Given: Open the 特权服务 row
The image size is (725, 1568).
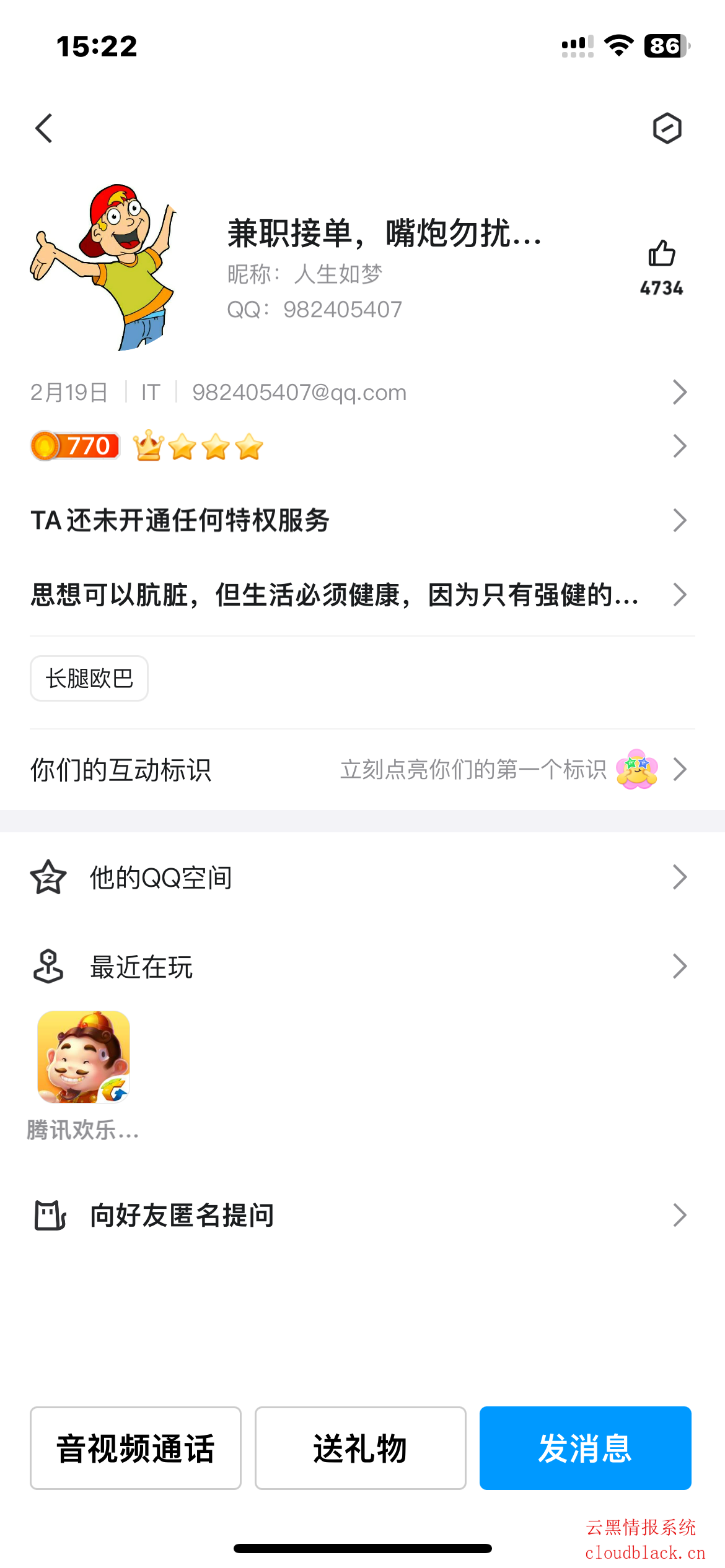Looking at the screenshot, I should click(359, 520).
